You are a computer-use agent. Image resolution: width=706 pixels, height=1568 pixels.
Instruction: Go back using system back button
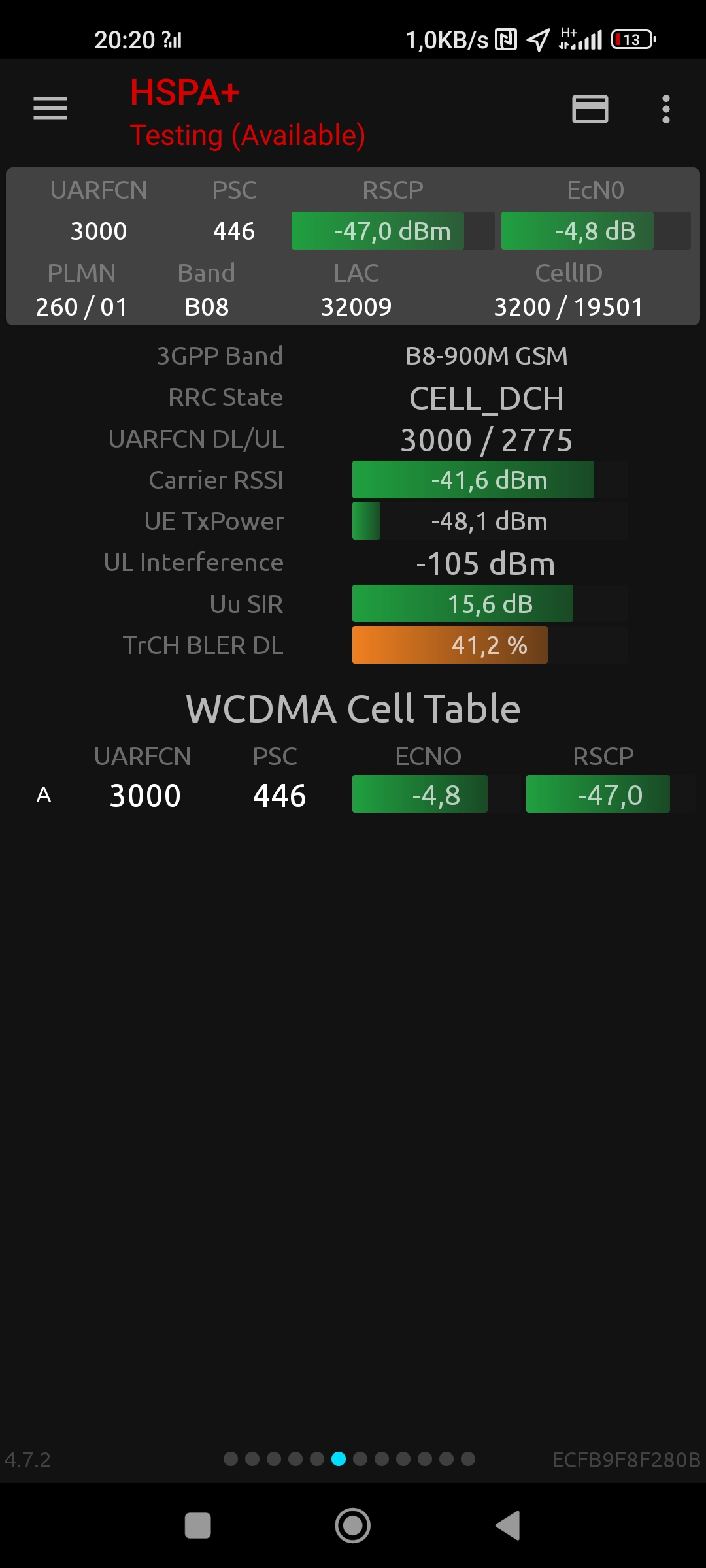tap(508, 1526)
